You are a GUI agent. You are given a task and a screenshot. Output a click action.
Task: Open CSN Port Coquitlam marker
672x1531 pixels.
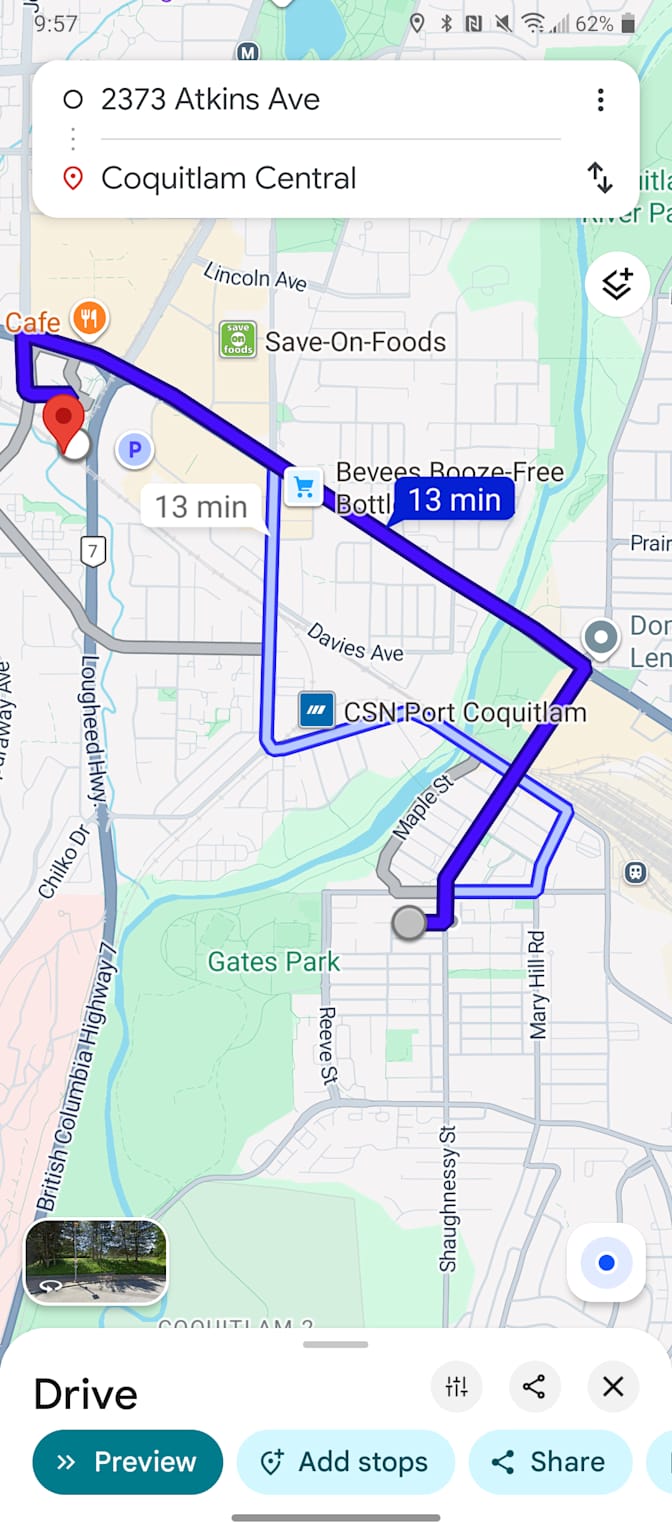pos(316,711)
